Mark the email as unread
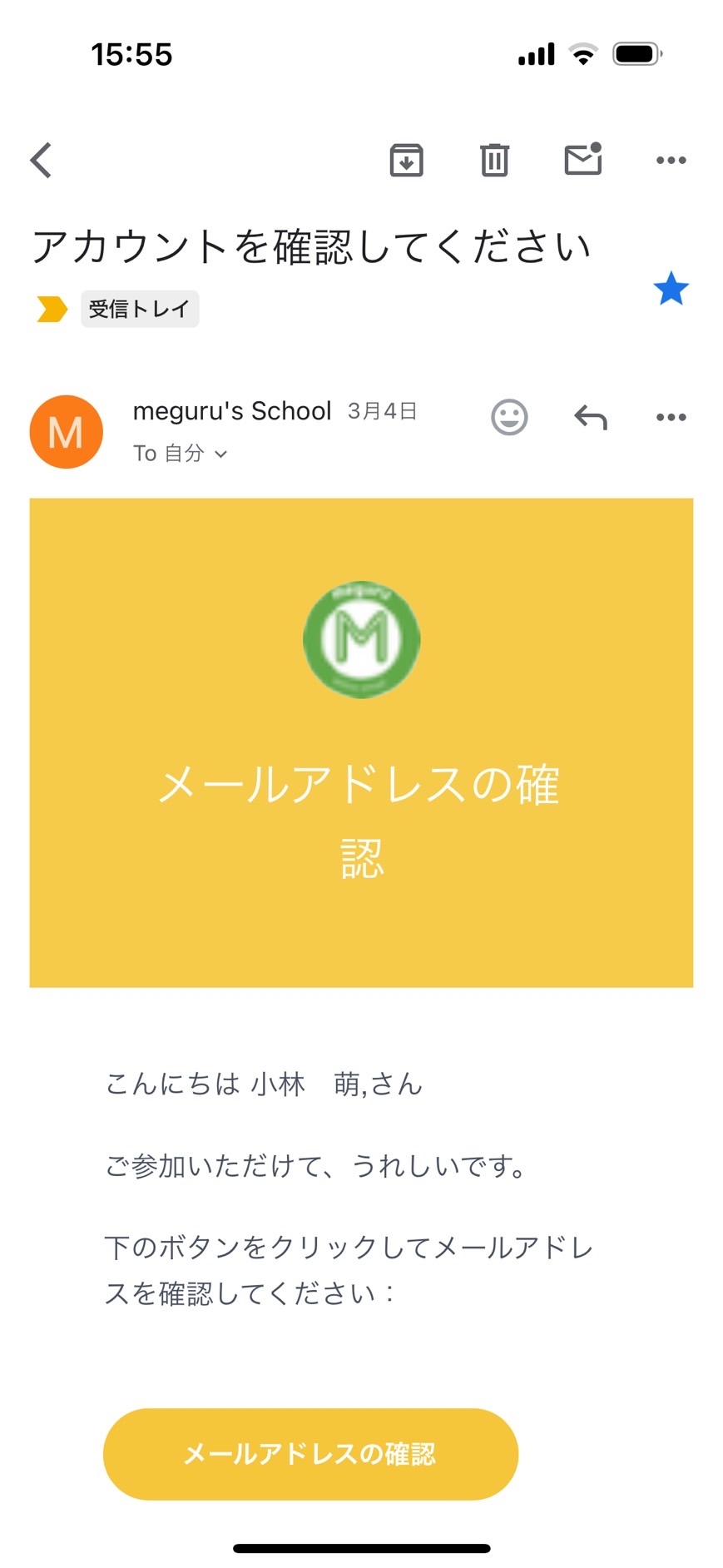The image size is (723, 1568). 583,158
